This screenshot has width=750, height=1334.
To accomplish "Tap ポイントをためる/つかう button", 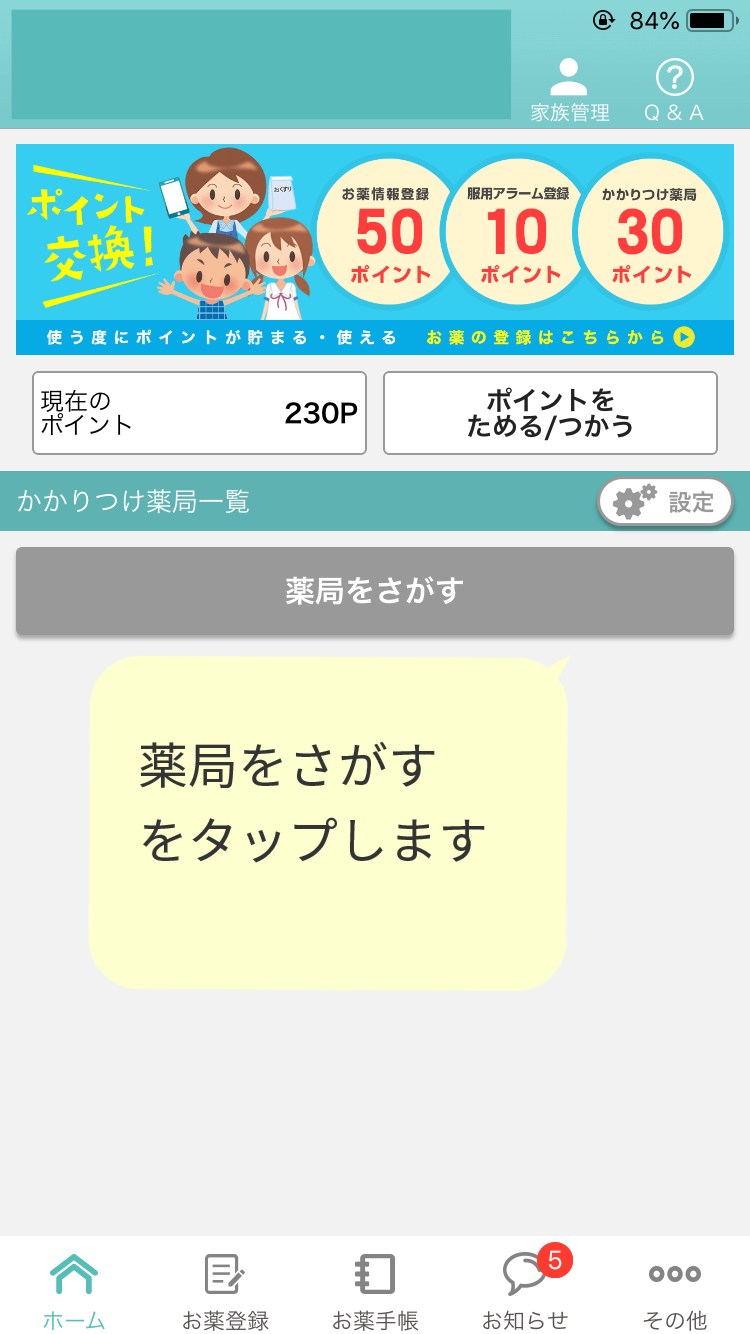I will pos(550,413).
